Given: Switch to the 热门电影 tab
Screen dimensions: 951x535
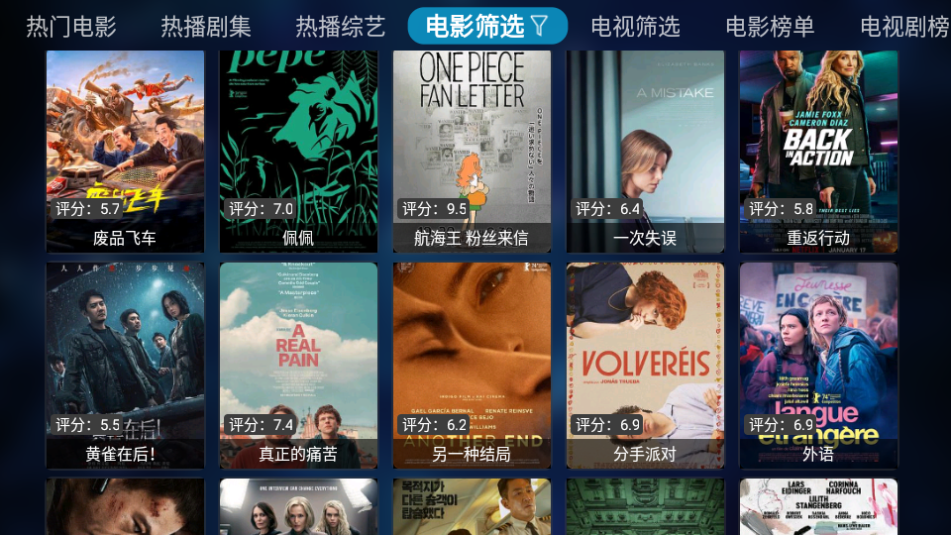Looking at the screenshot, I should pos(71,27).
